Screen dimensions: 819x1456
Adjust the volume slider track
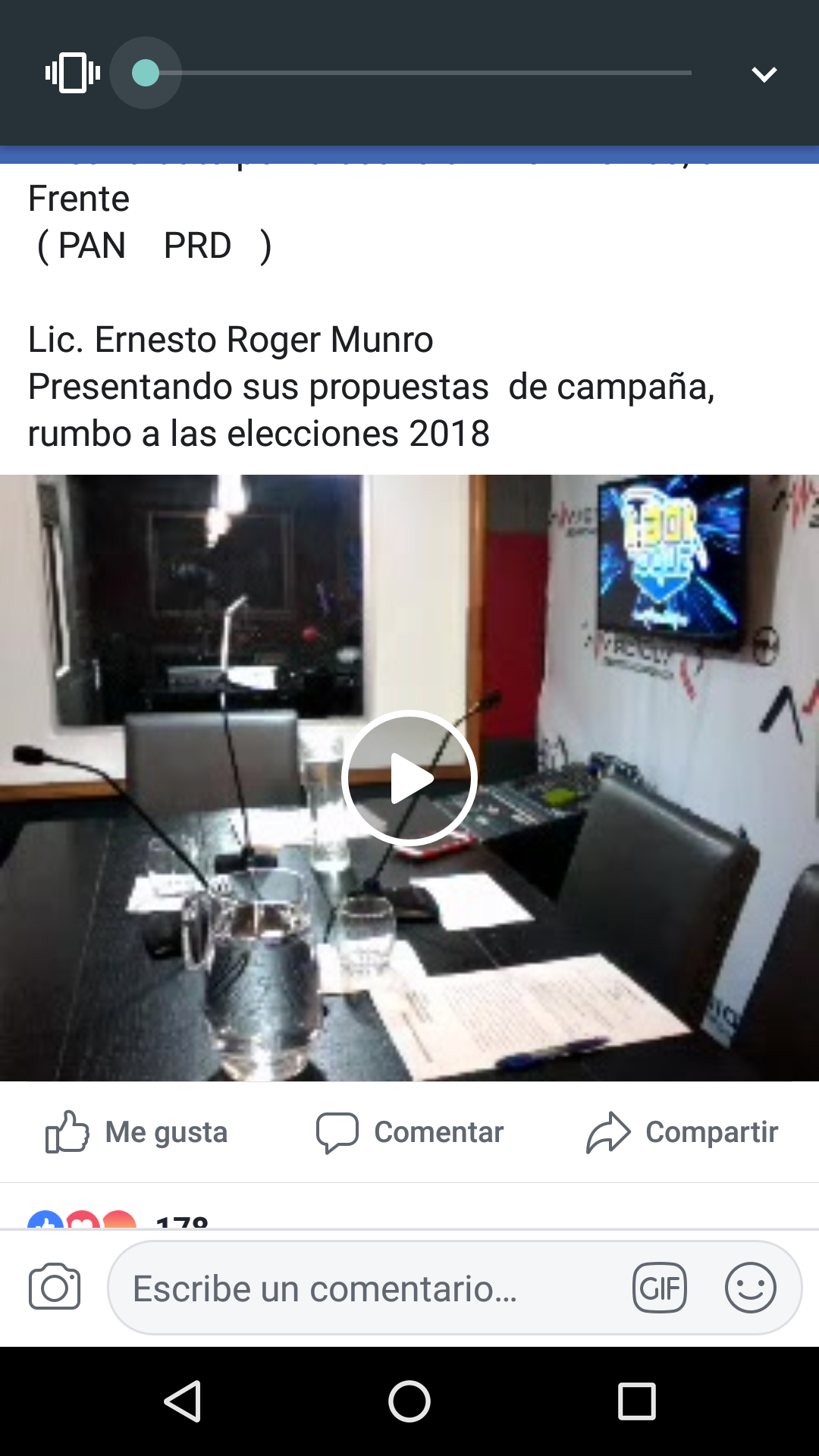point(419,73)
